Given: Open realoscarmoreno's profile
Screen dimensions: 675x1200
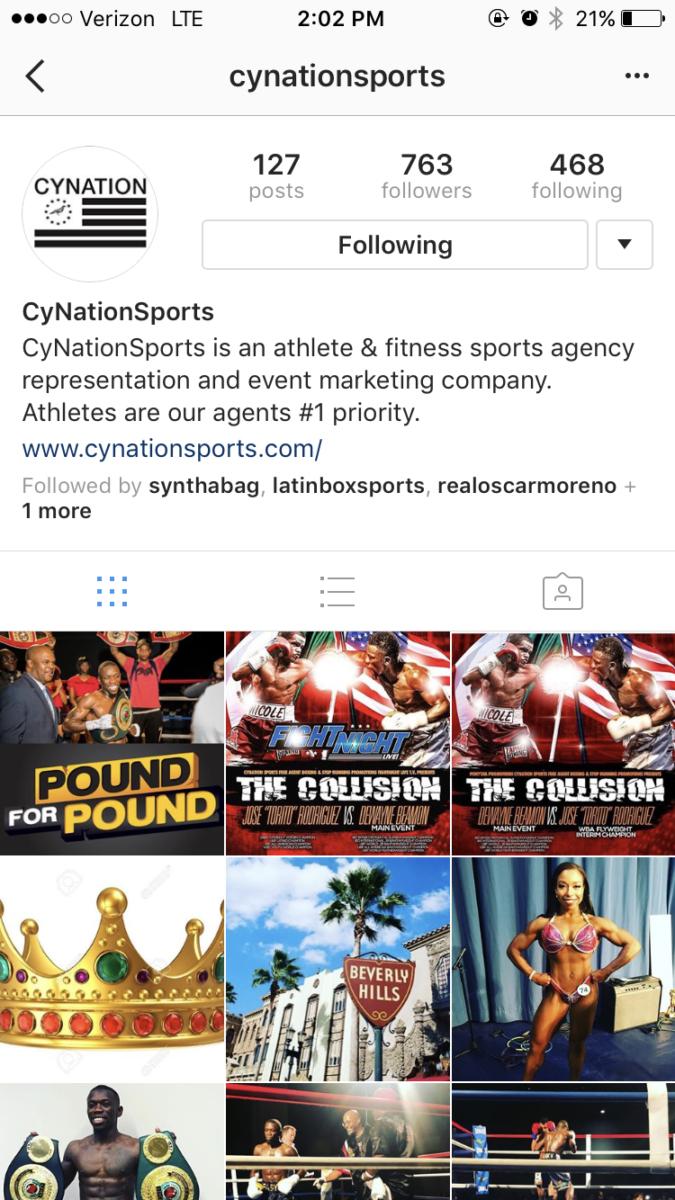Looking at the screenshot, I should click(x=528, y=486).
